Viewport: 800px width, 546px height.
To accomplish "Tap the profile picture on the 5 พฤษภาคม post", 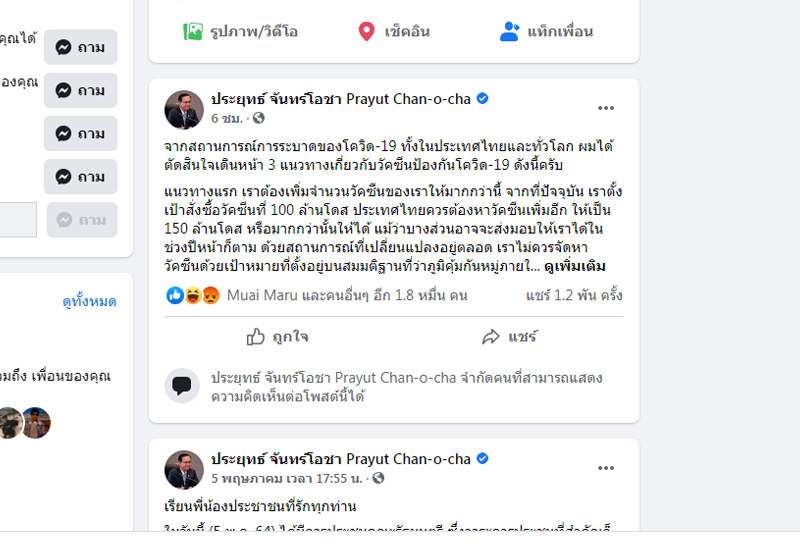I will click(184, 469).
